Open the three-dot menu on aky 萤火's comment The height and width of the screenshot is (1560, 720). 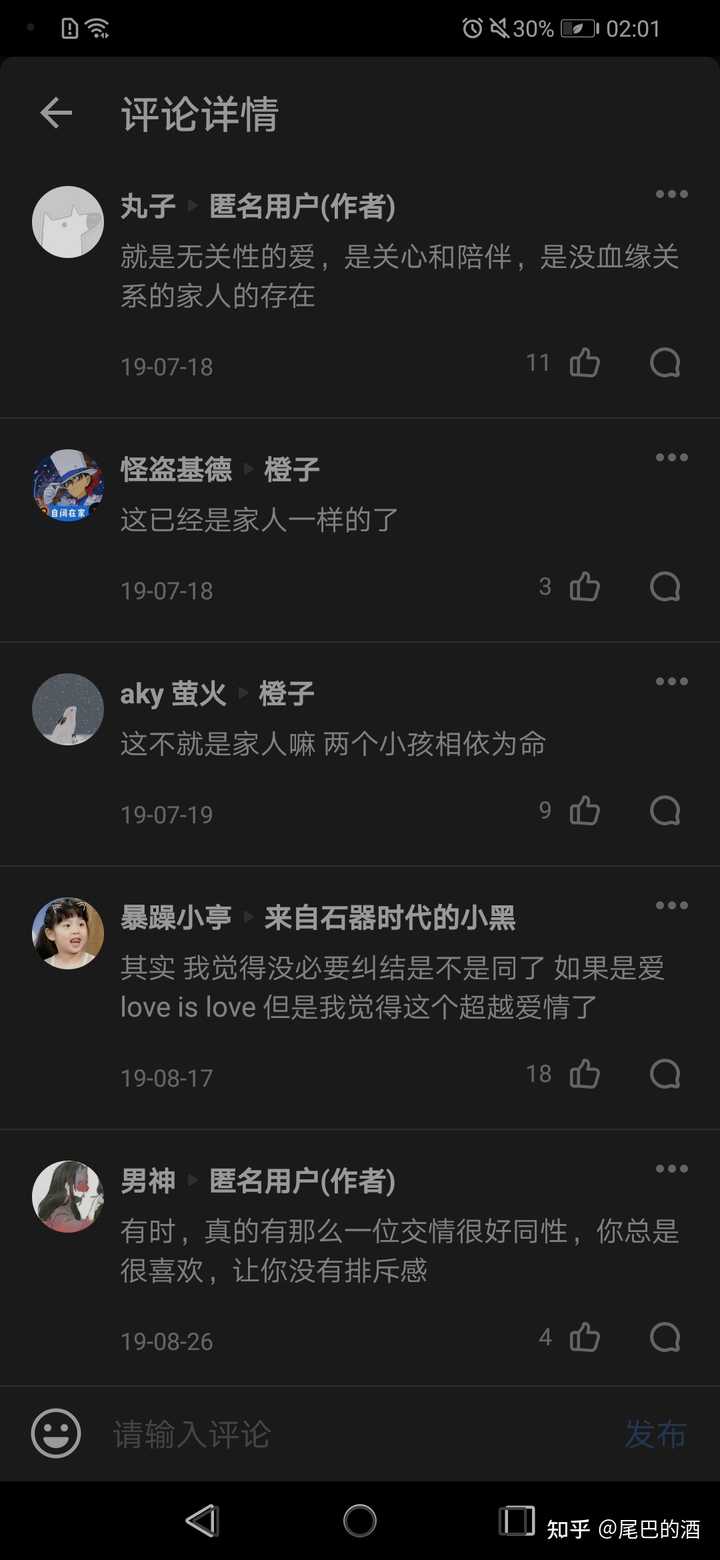point(671,682)
